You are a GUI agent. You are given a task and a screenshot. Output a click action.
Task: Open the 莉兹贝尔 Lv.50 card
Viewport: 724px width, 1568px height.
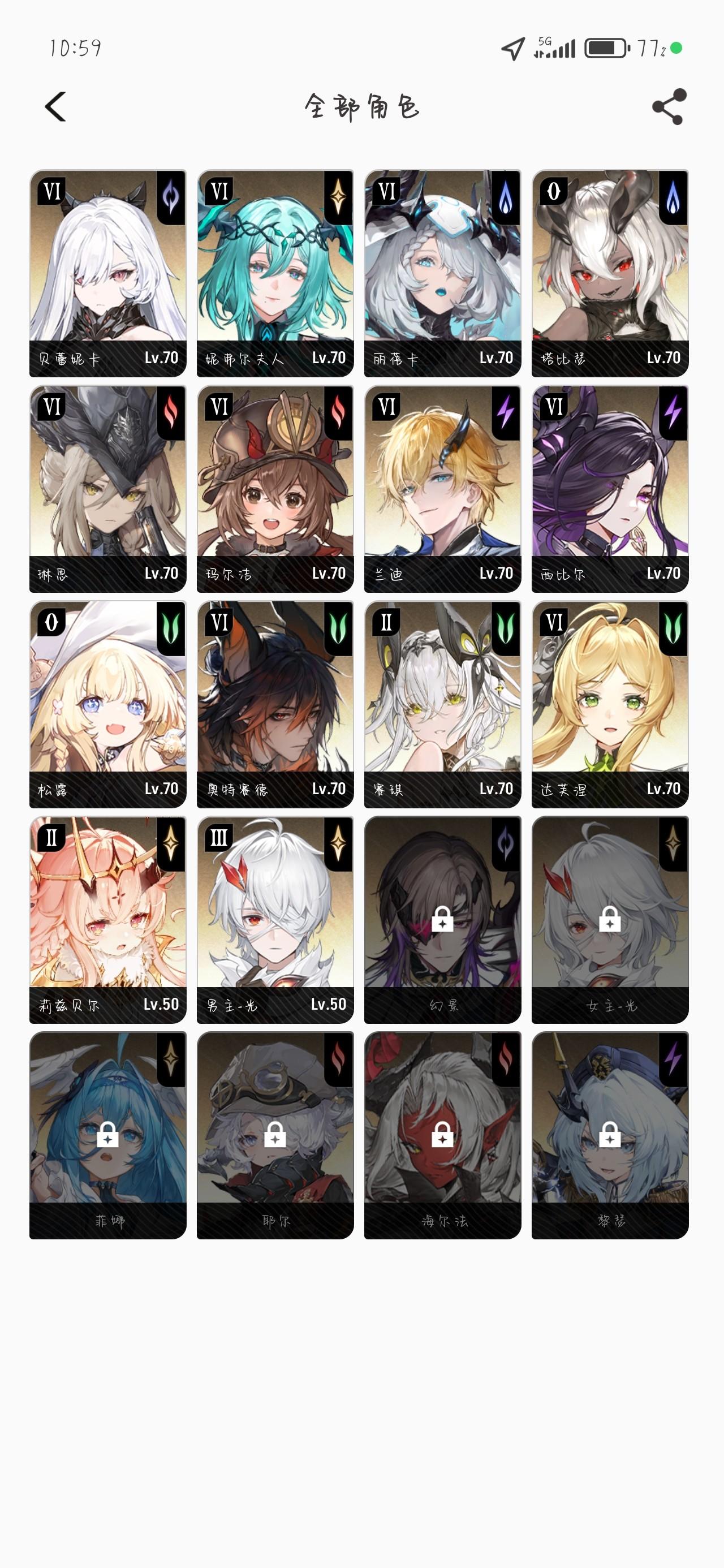pos(108,919)
